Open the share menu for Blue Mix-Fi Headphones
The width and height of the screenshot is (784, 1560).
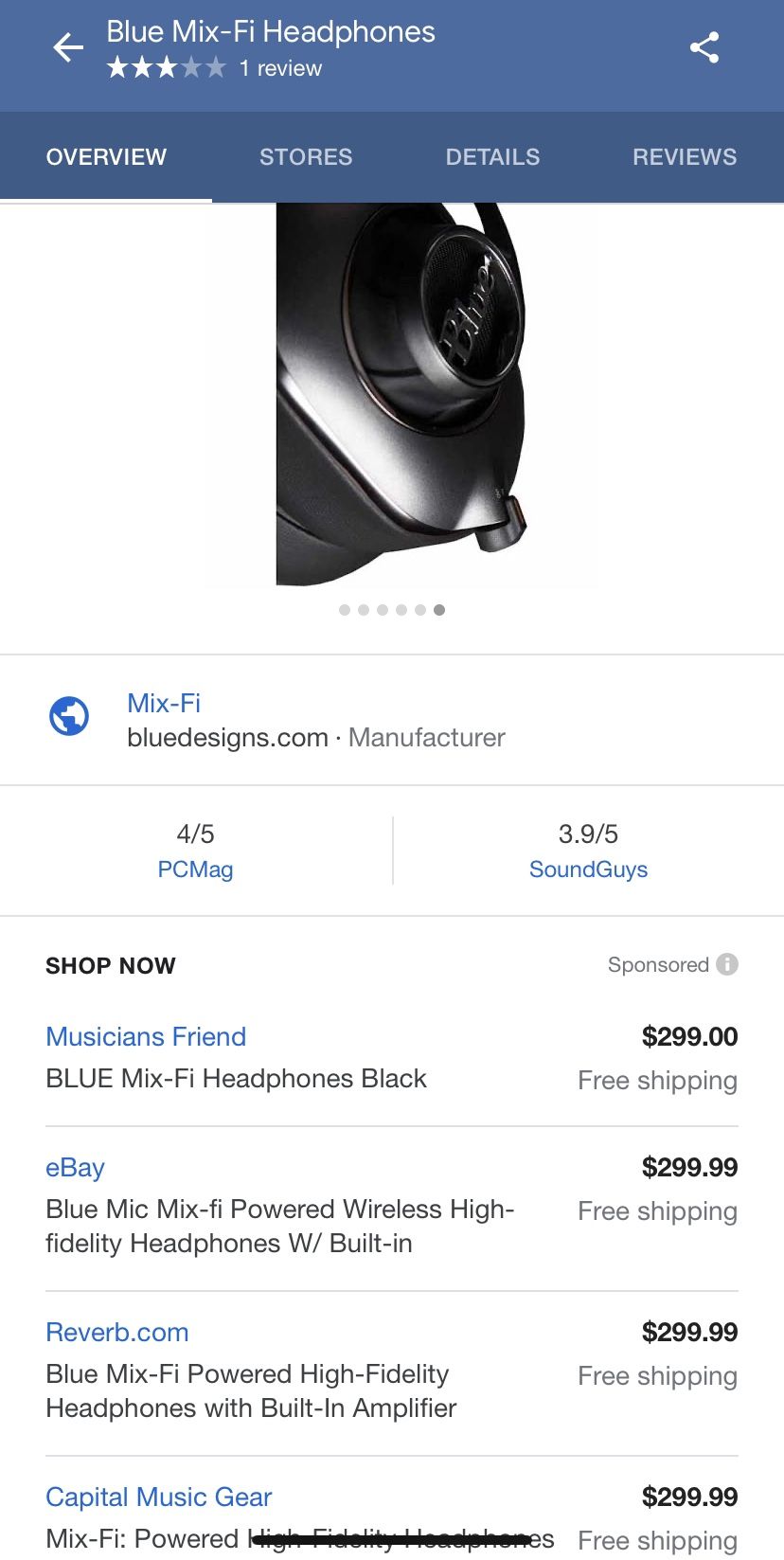[x=704, y=46]
